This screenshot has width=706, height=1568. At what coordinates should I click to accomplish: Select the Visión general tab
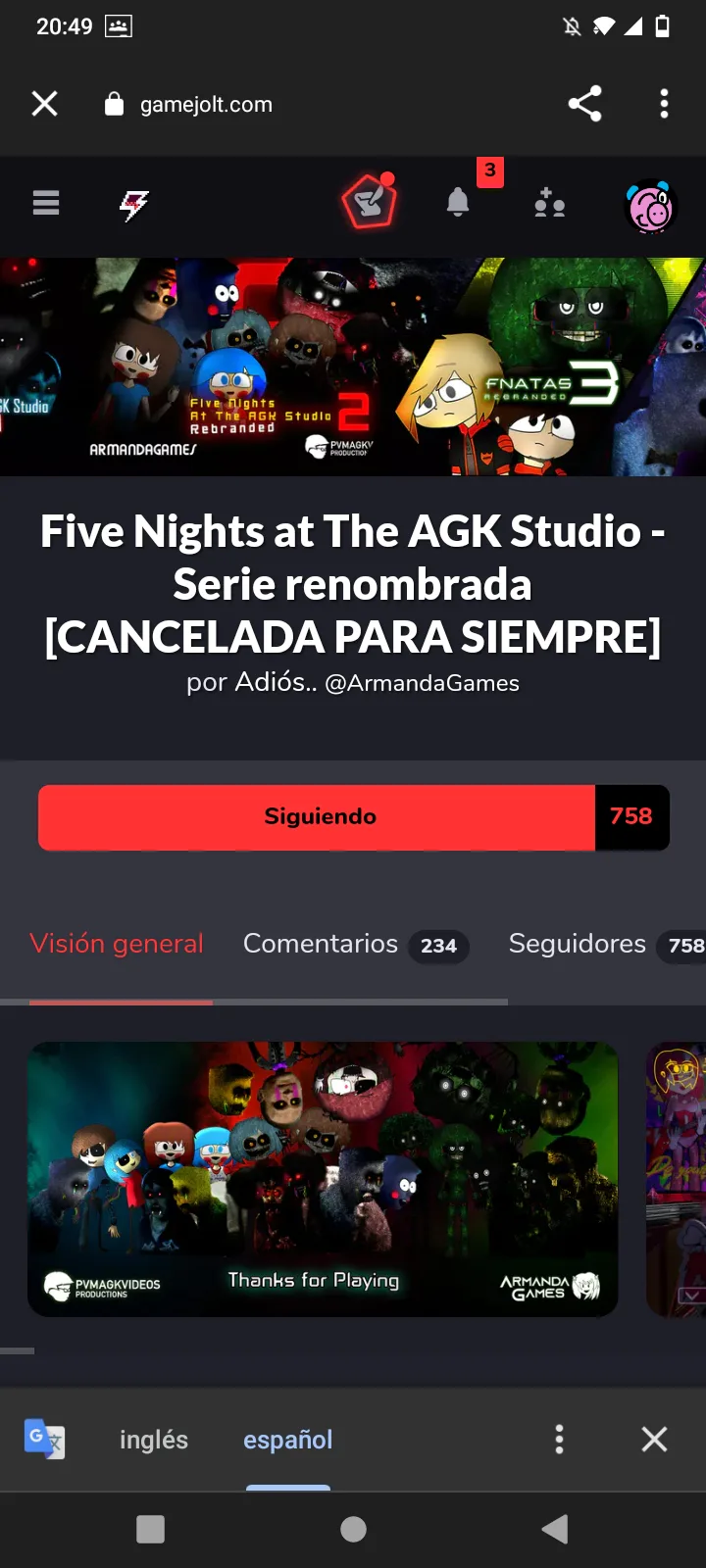(x=117, y=944)
